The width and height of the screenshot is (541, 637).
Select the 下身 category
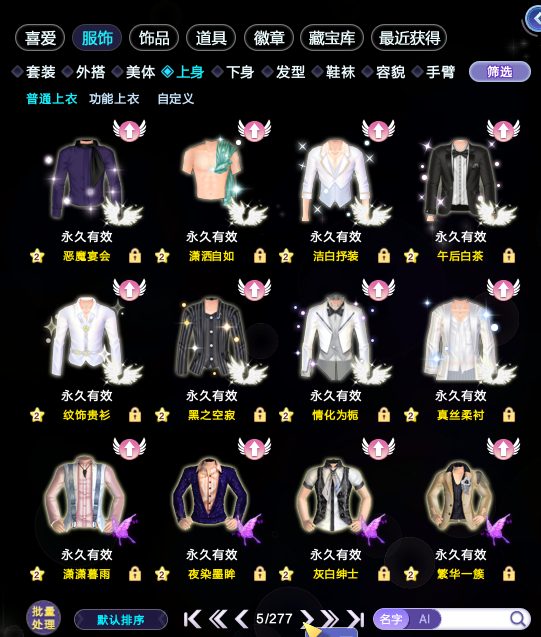pyautogui.click(x=234, y=72)
